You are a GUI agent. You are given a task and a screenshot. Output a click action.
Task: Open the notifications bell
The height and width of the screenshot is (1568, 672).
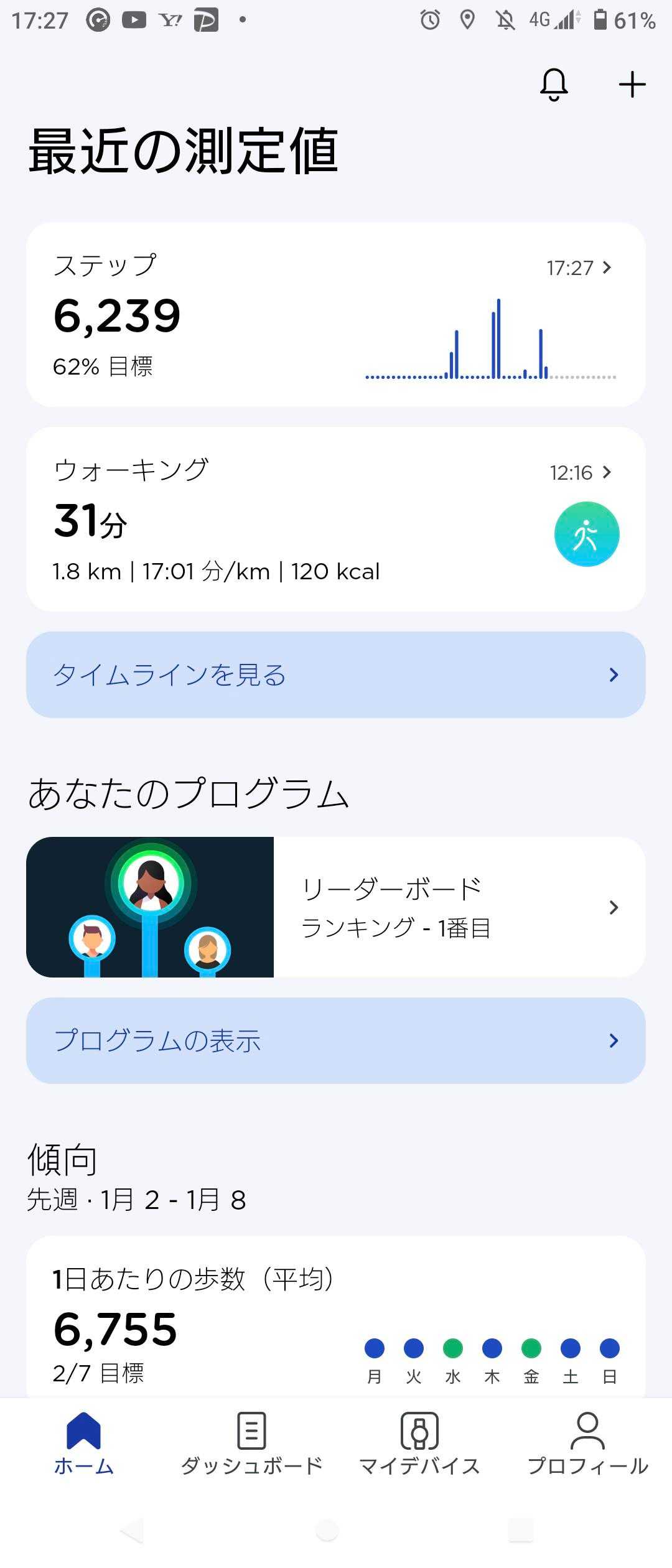[553, 84]
